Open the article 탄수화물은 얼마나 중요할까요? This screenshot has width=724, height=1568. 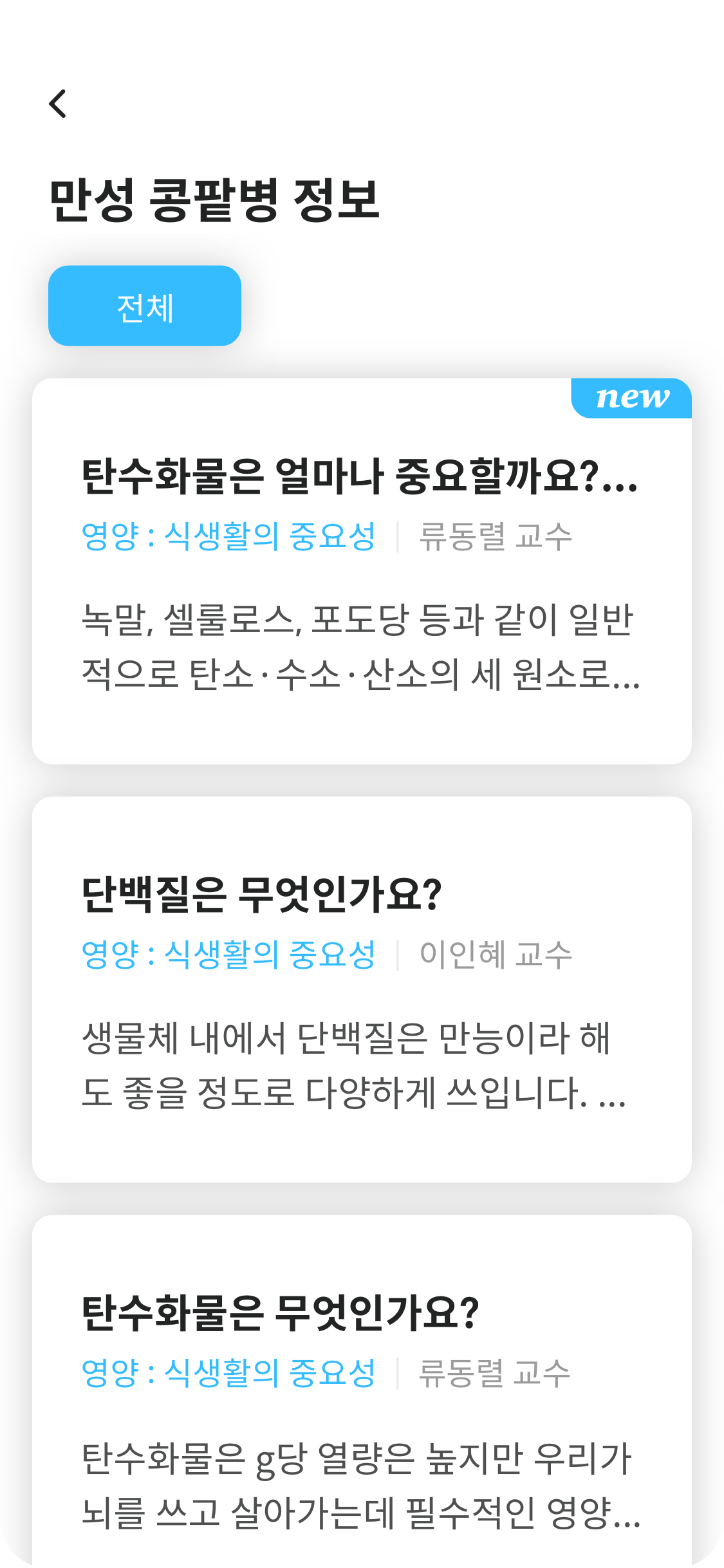[x=360, y=477]
